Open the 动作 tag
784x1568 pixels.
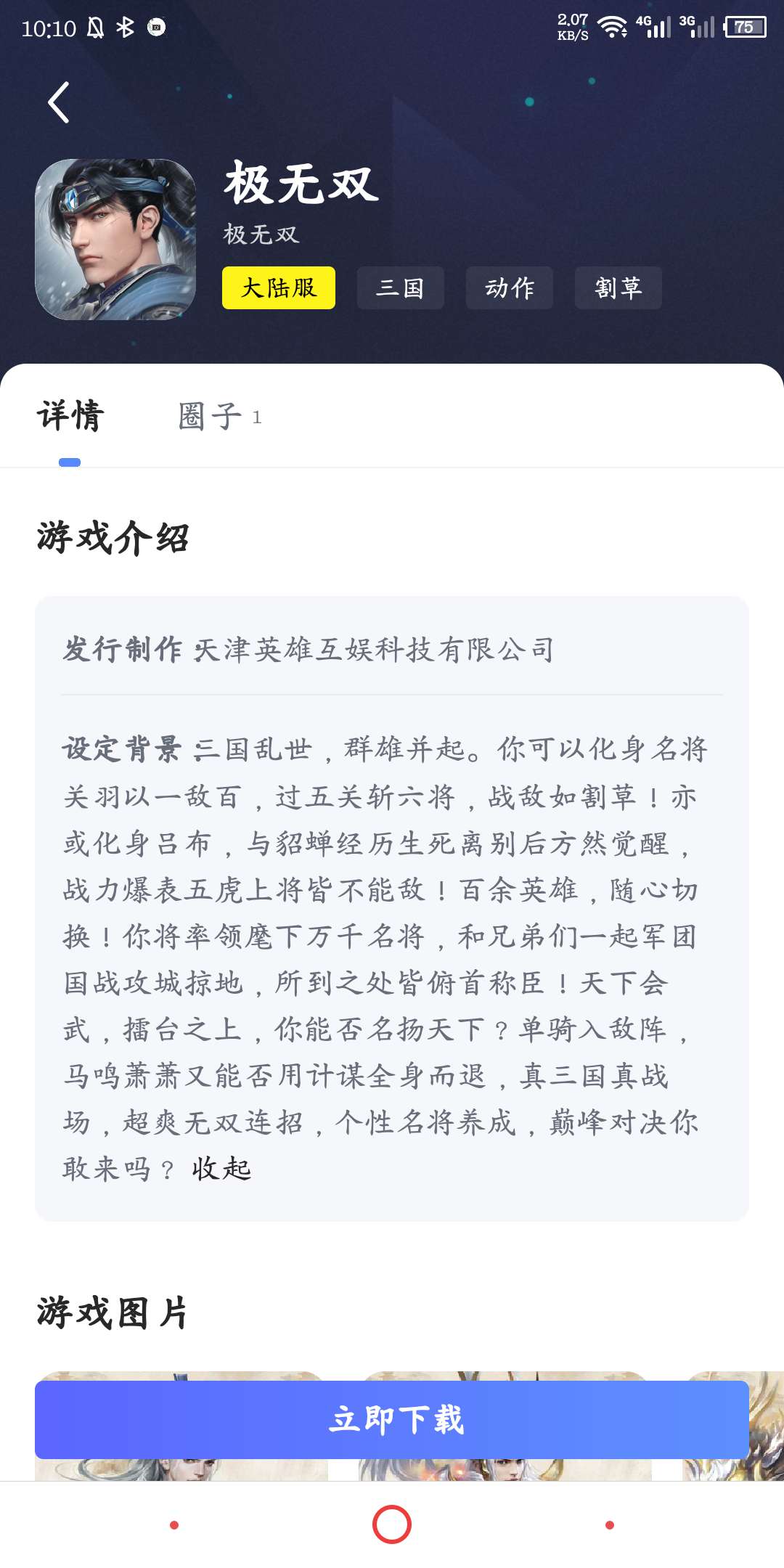pos(509,288)
